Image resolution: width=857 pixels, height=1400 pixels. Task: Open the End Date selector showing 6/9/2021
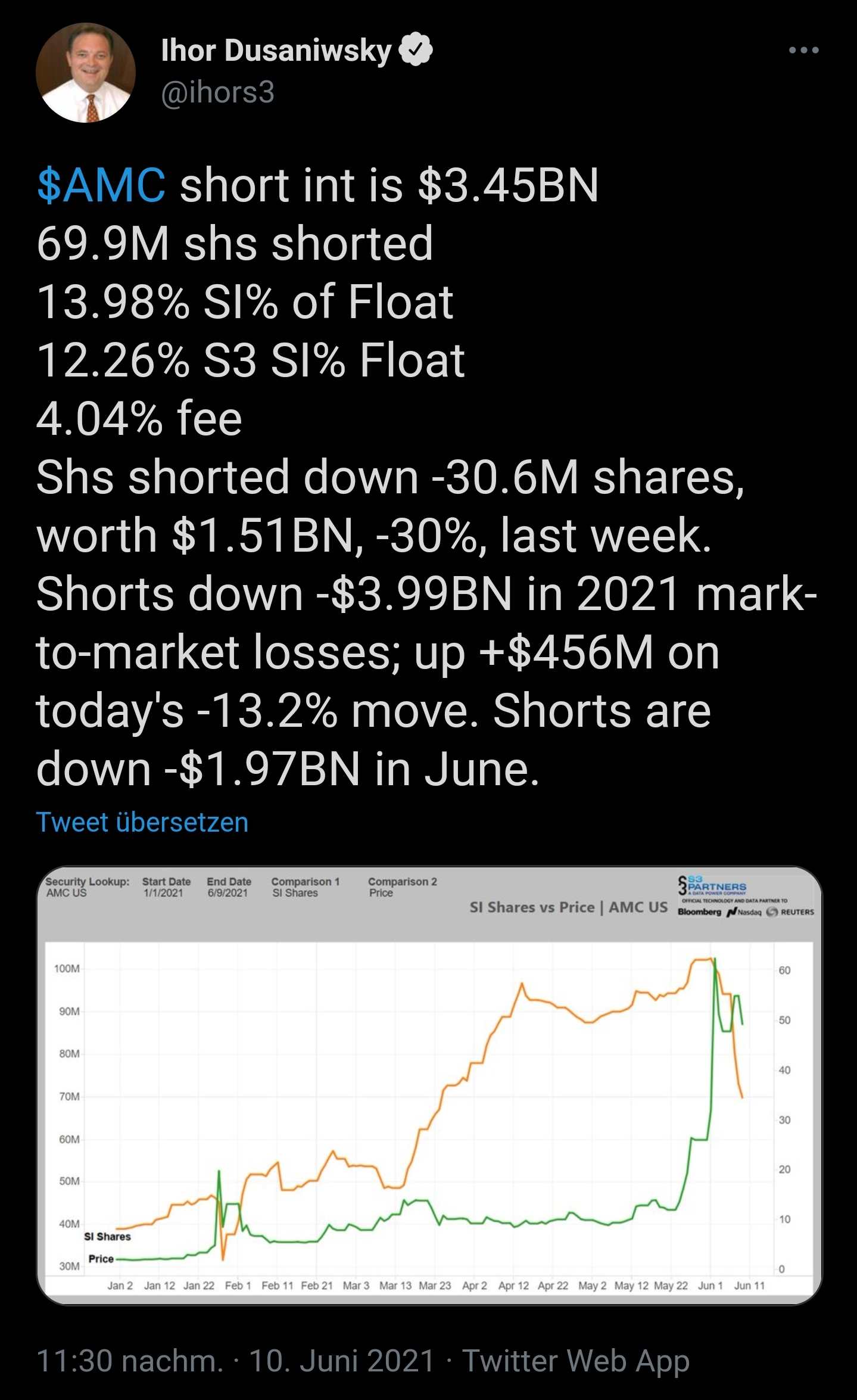(229, 888)
